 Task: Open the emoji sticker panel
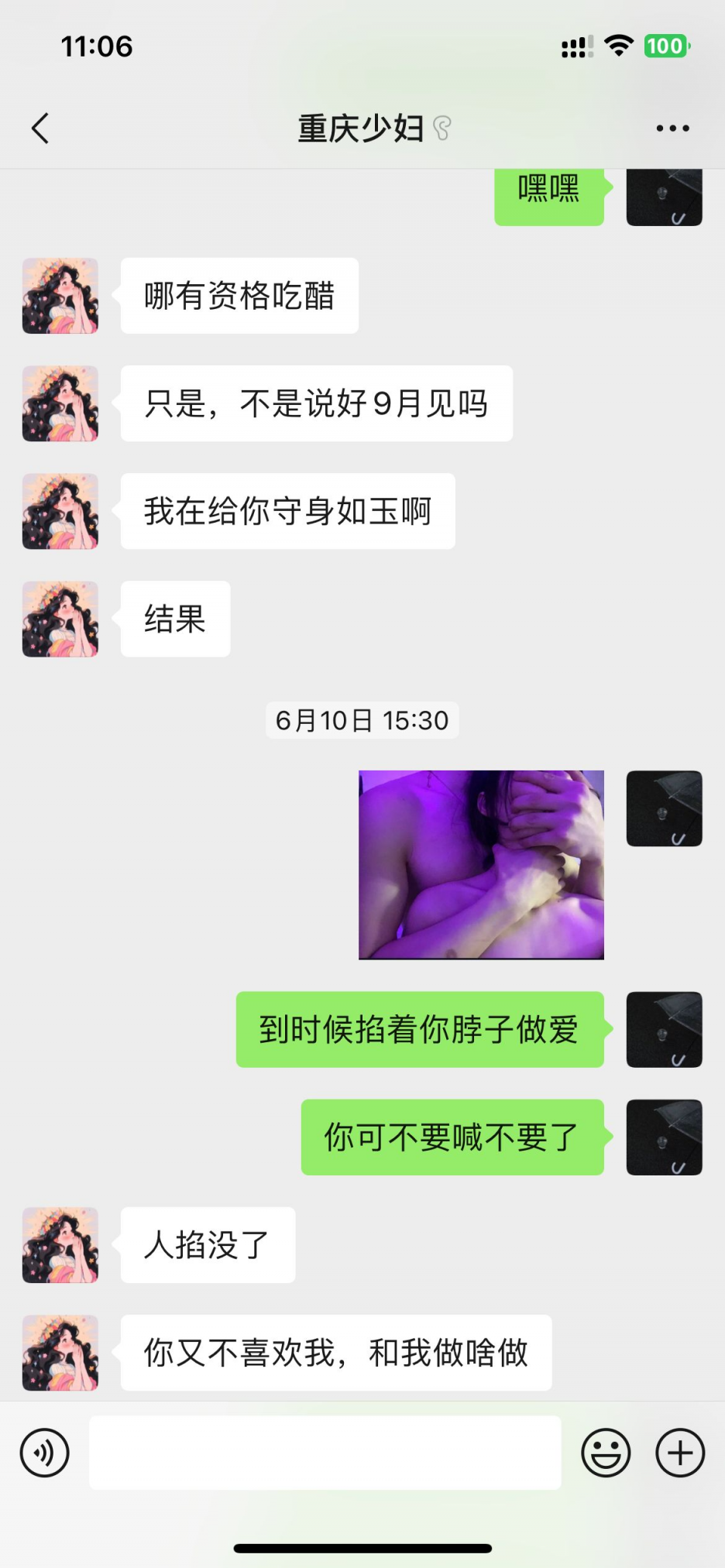coord(606,1453)
